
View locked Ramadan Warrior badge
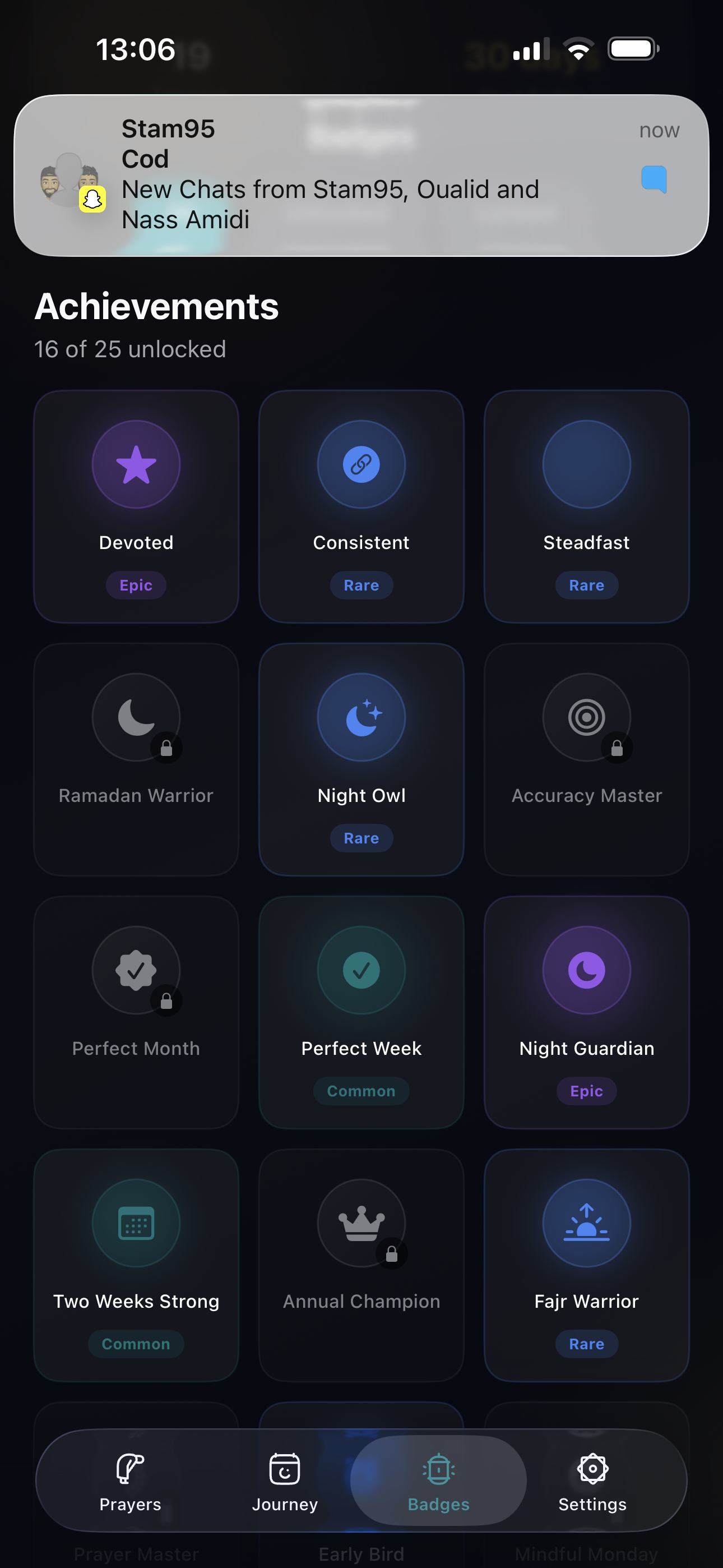click(x=136, y=759)
